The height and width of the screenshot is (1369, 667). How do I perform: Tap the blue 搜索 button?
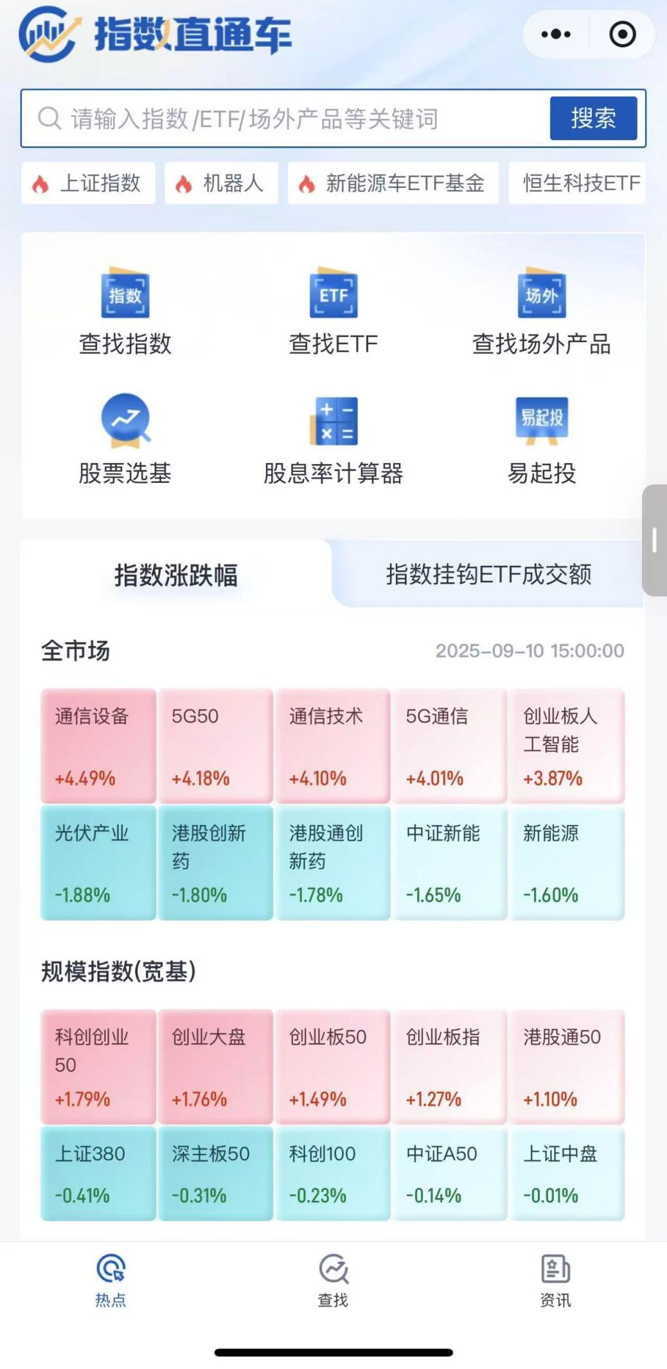tap(593, 119)
